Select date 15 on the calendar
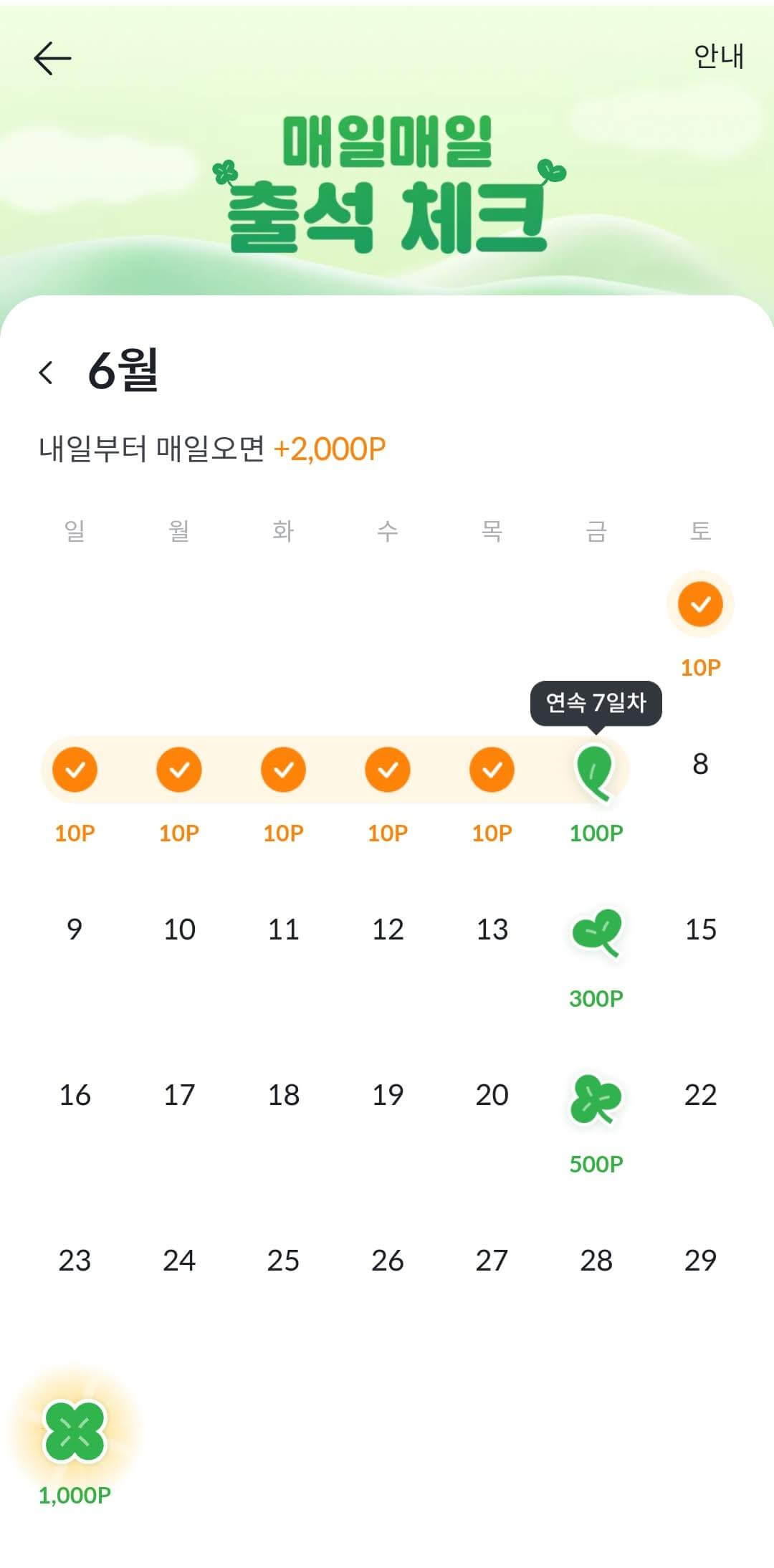774x1568 pixels. coord(699,928)
